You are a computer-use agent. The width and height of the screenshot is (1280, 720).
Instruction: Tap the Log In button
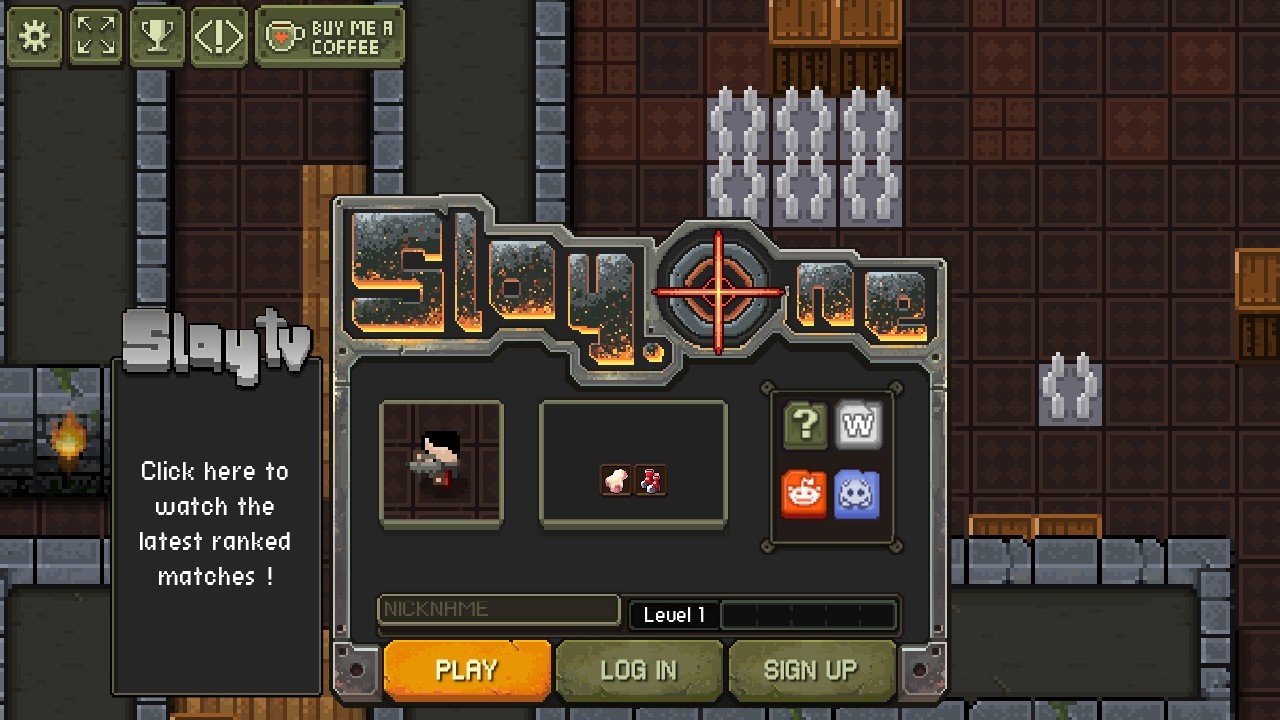639,670
